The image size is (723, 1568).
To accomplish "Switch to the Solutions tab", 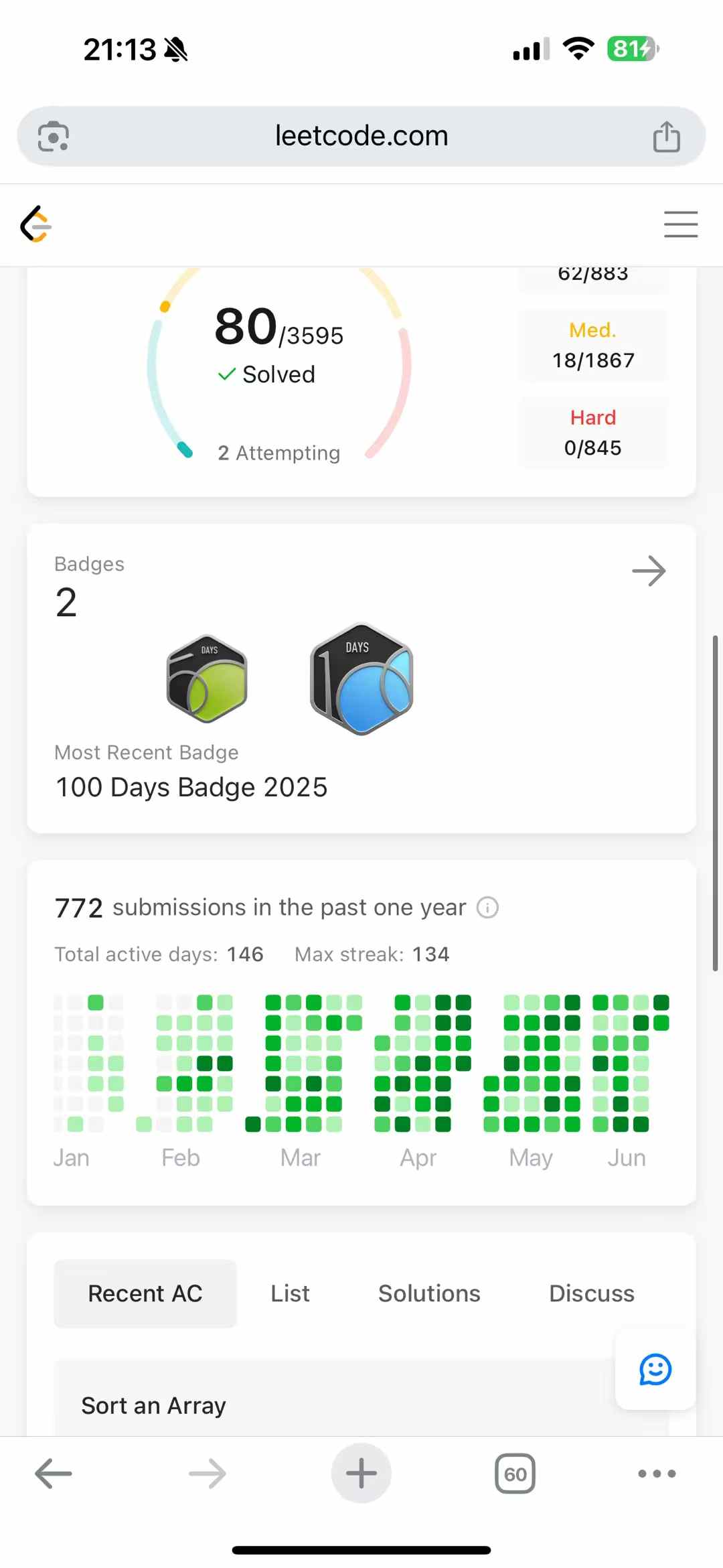I will pos(429,1293).
